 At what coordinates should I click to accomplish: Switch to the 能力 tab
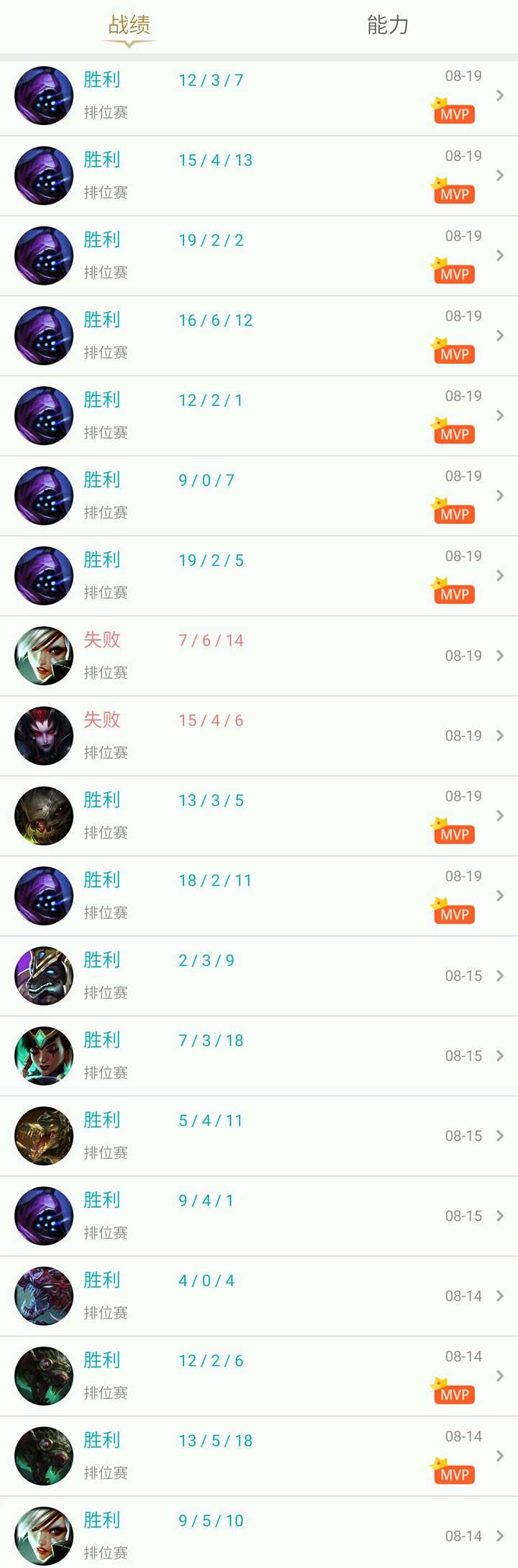coord(388,26)
